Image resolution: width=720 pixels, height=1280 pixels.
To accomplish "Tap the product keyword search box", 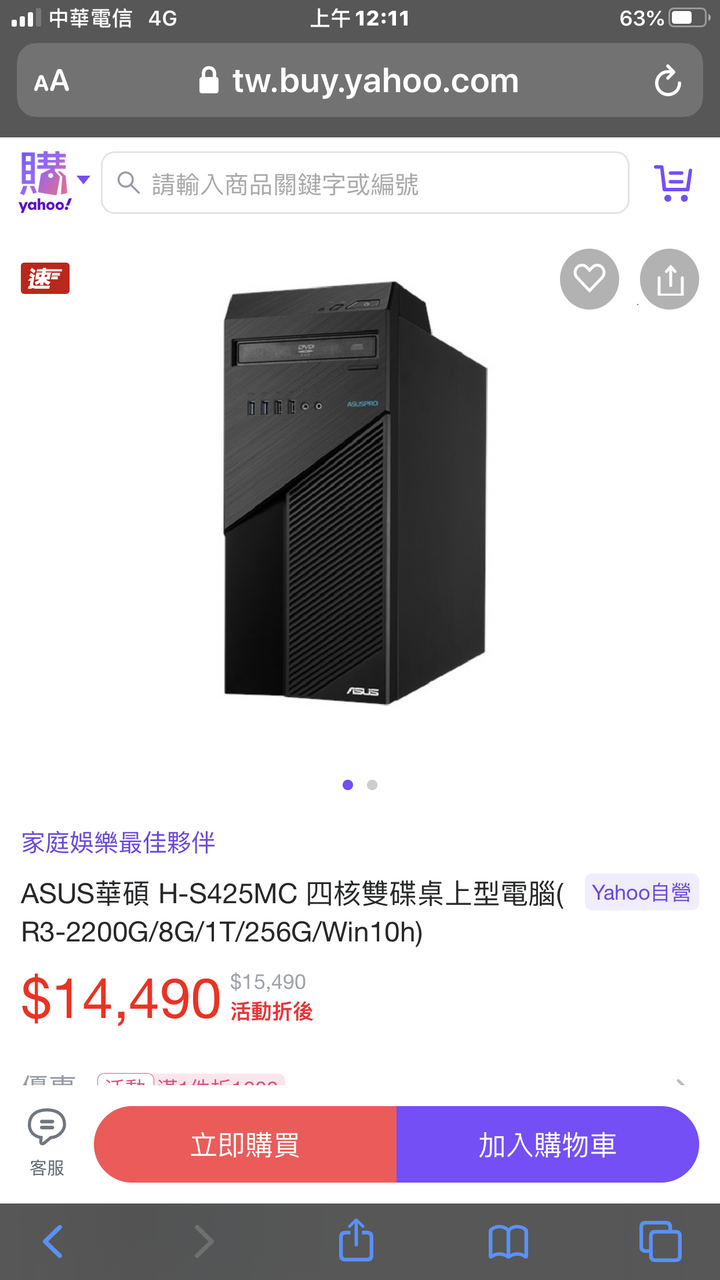I will click(x=365, y=183).
